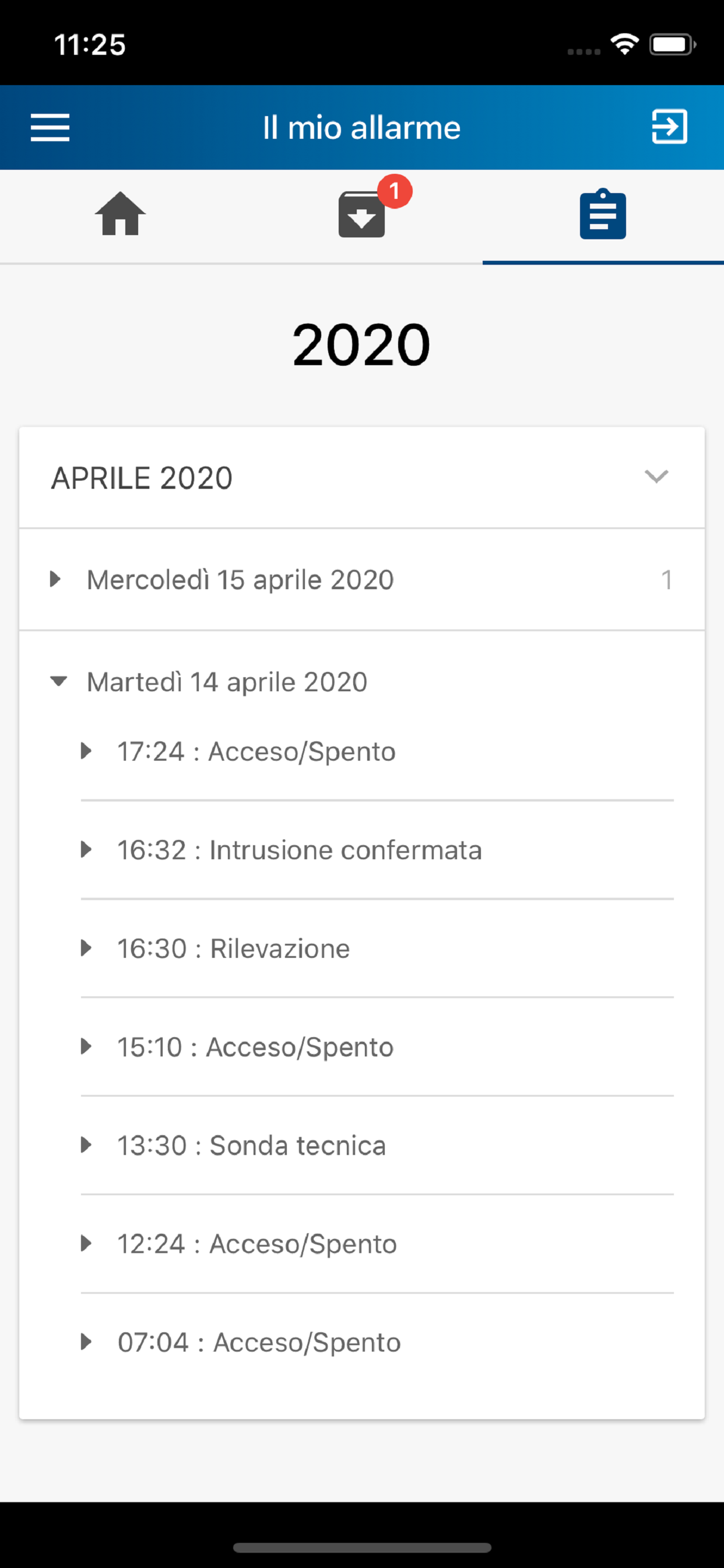Expand Mercoledì 15 aprile 2020

coord(362,579)
